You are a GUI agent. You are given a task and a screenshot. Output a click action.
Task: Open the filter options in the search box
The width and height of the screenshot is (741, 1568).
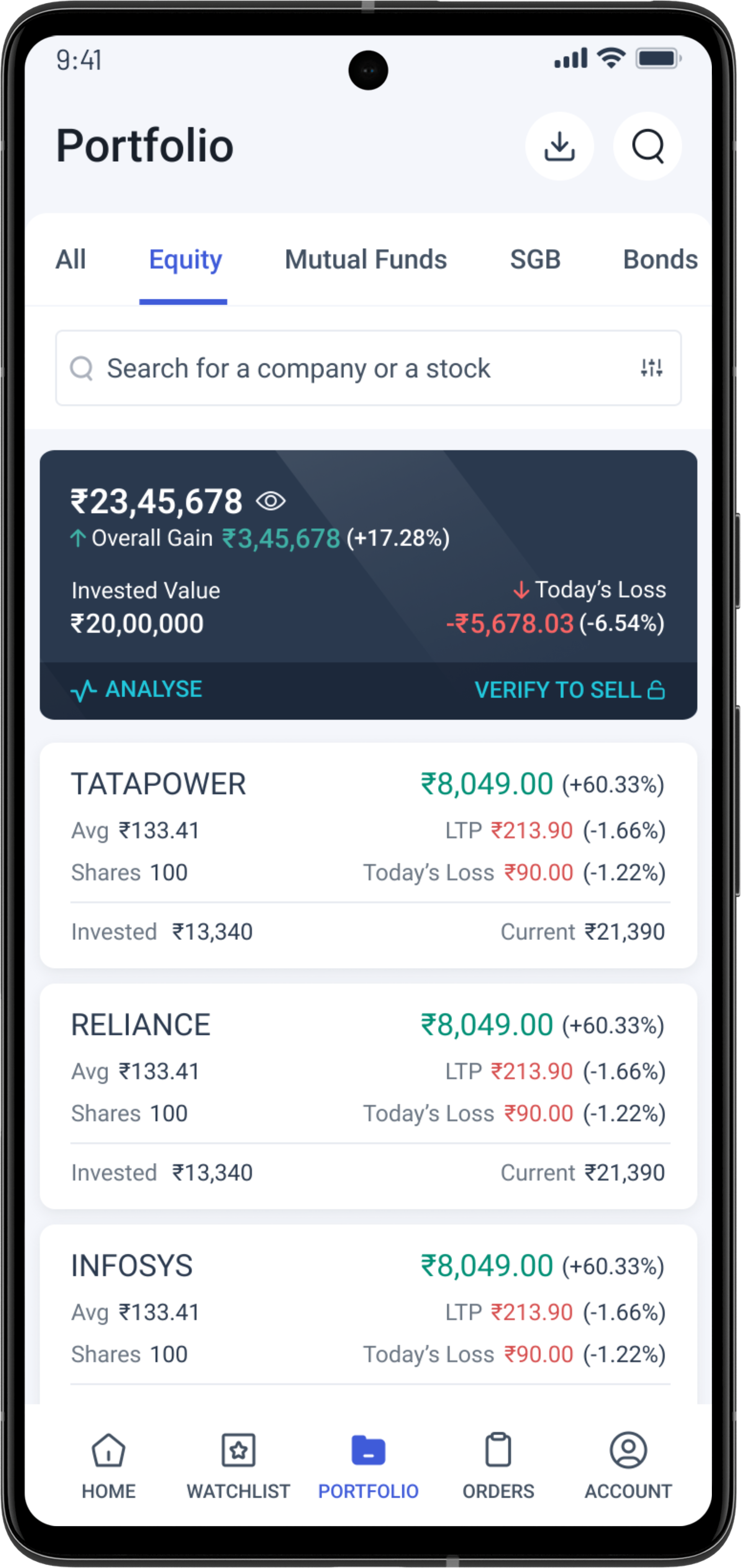point(652,368)
